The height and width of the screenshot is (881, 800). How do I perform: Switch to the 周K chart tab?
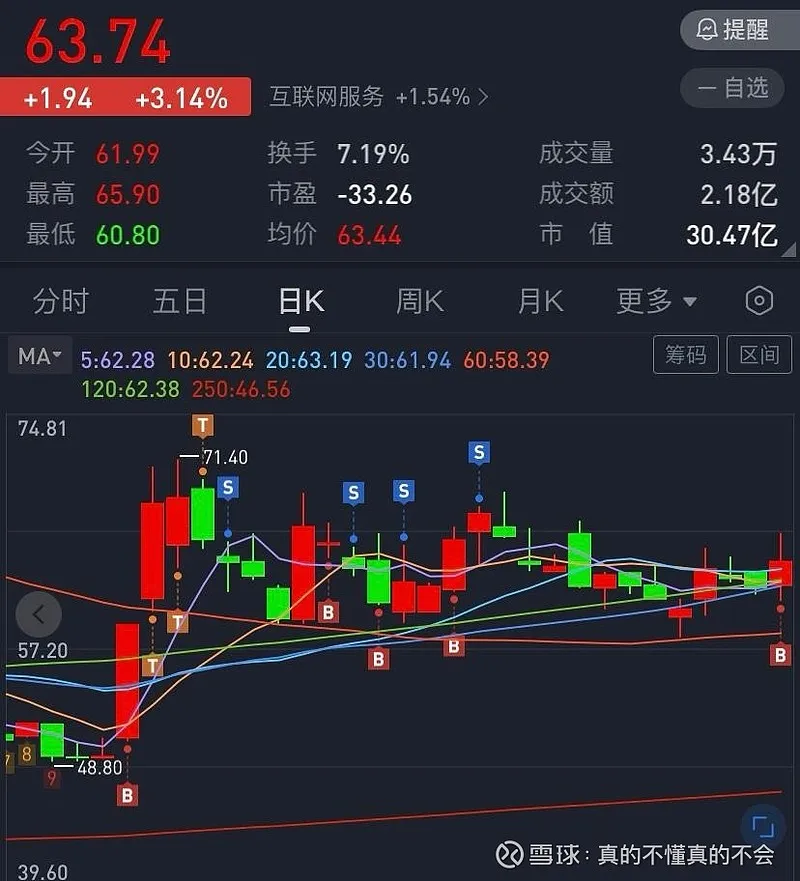(419, 301)
